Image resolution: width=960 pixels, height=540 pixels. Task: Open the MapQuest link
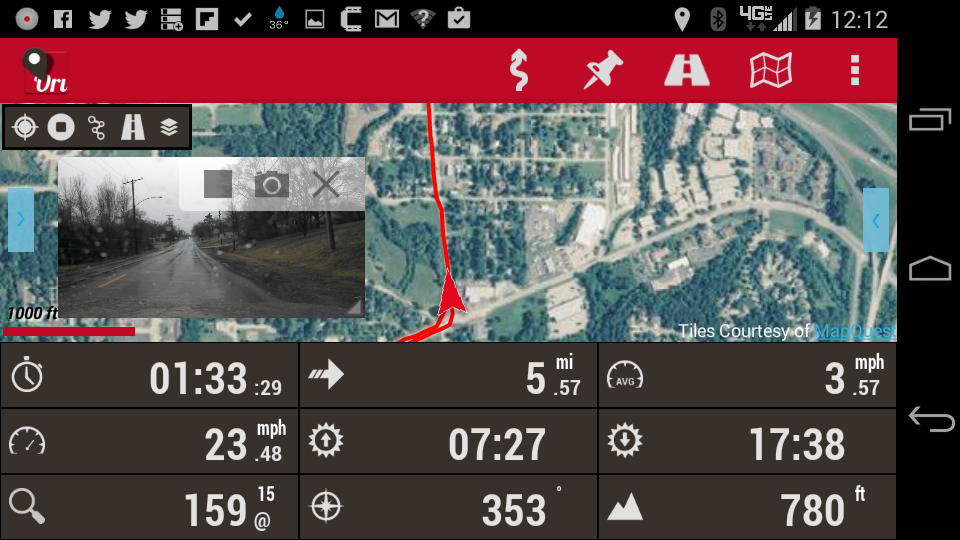pyautogui.click(x=853, y=331)
